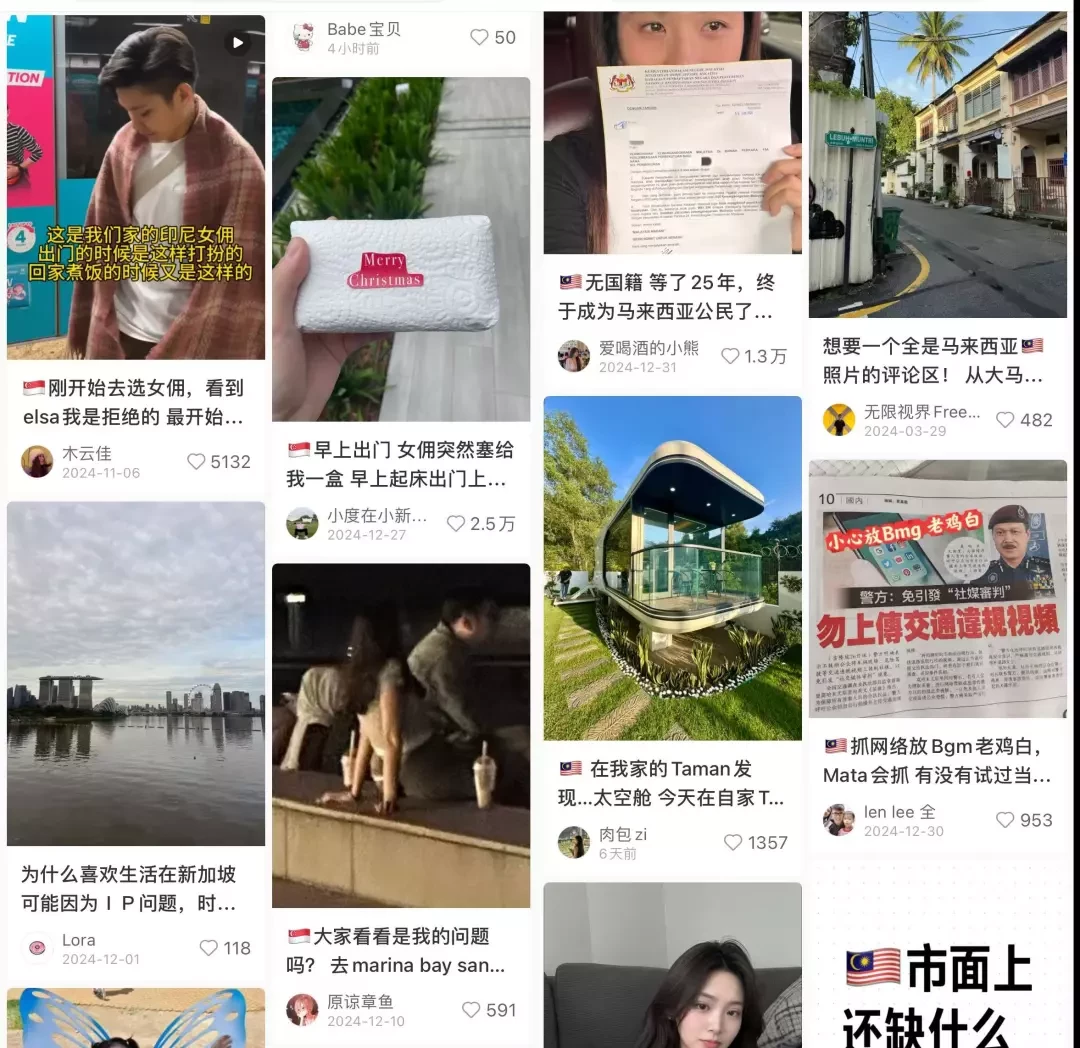This screenshot has width=1080, height=1048.
Task: Open the space capsule house post
Action: 672,568
